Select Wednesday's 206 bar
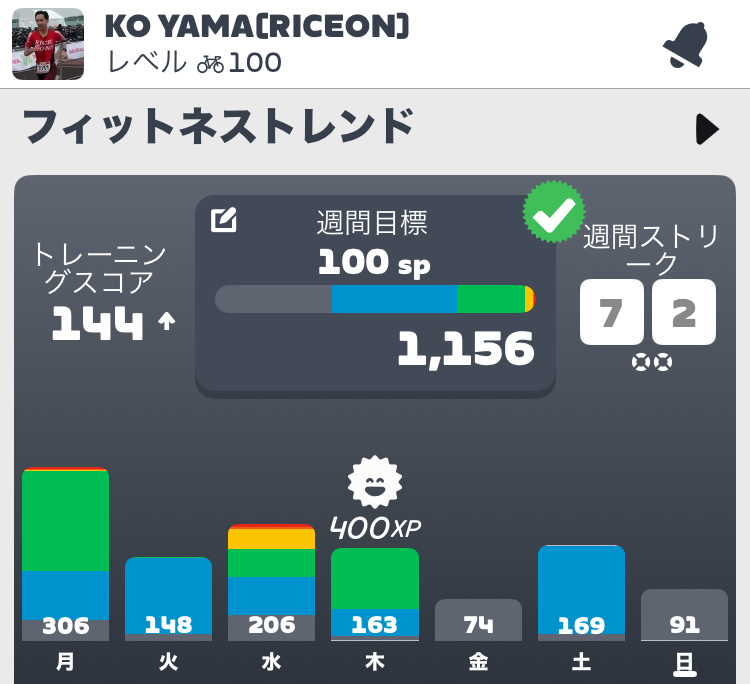 [x=271, y=582]
